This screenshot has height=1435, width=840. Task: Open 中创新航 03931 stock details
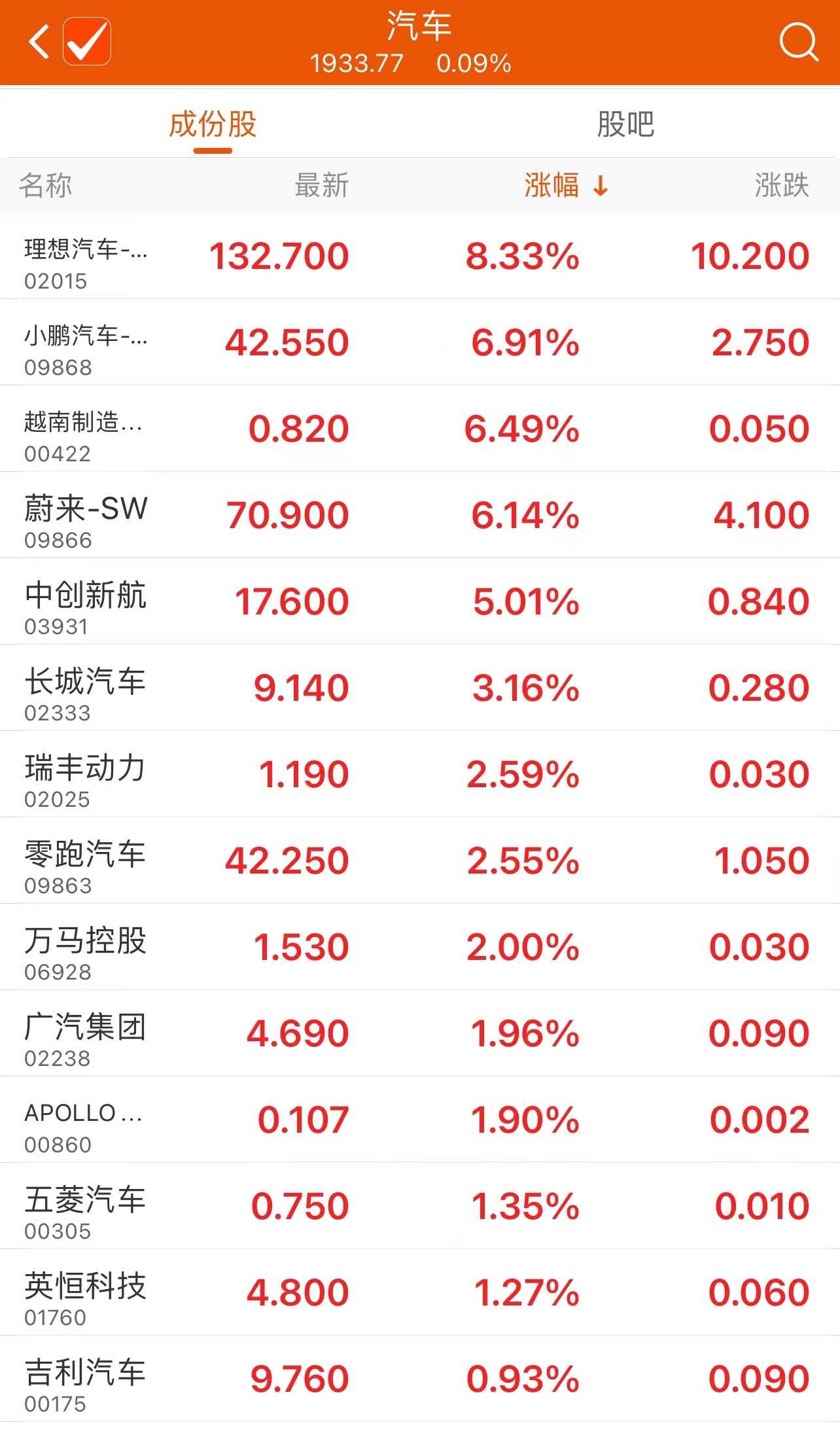click(x=419, y=602)
